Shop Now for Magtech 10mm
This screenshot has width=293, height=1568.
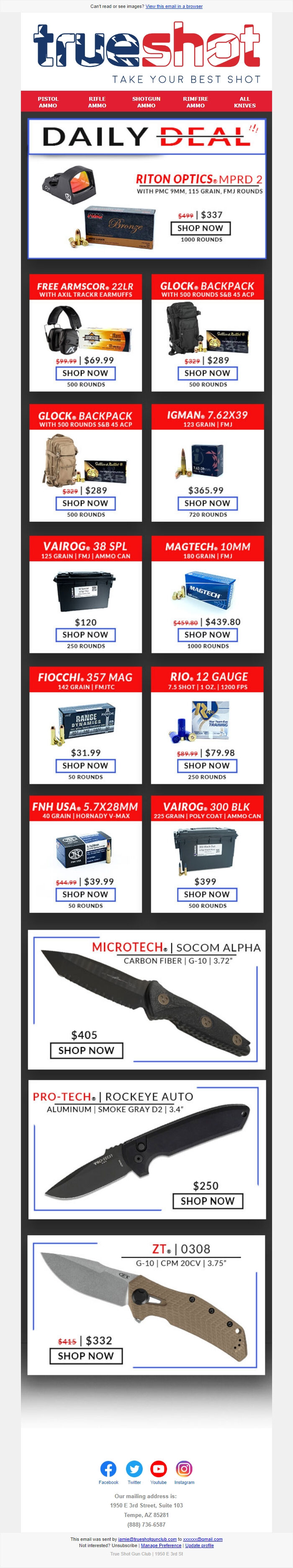click(207, 634)
